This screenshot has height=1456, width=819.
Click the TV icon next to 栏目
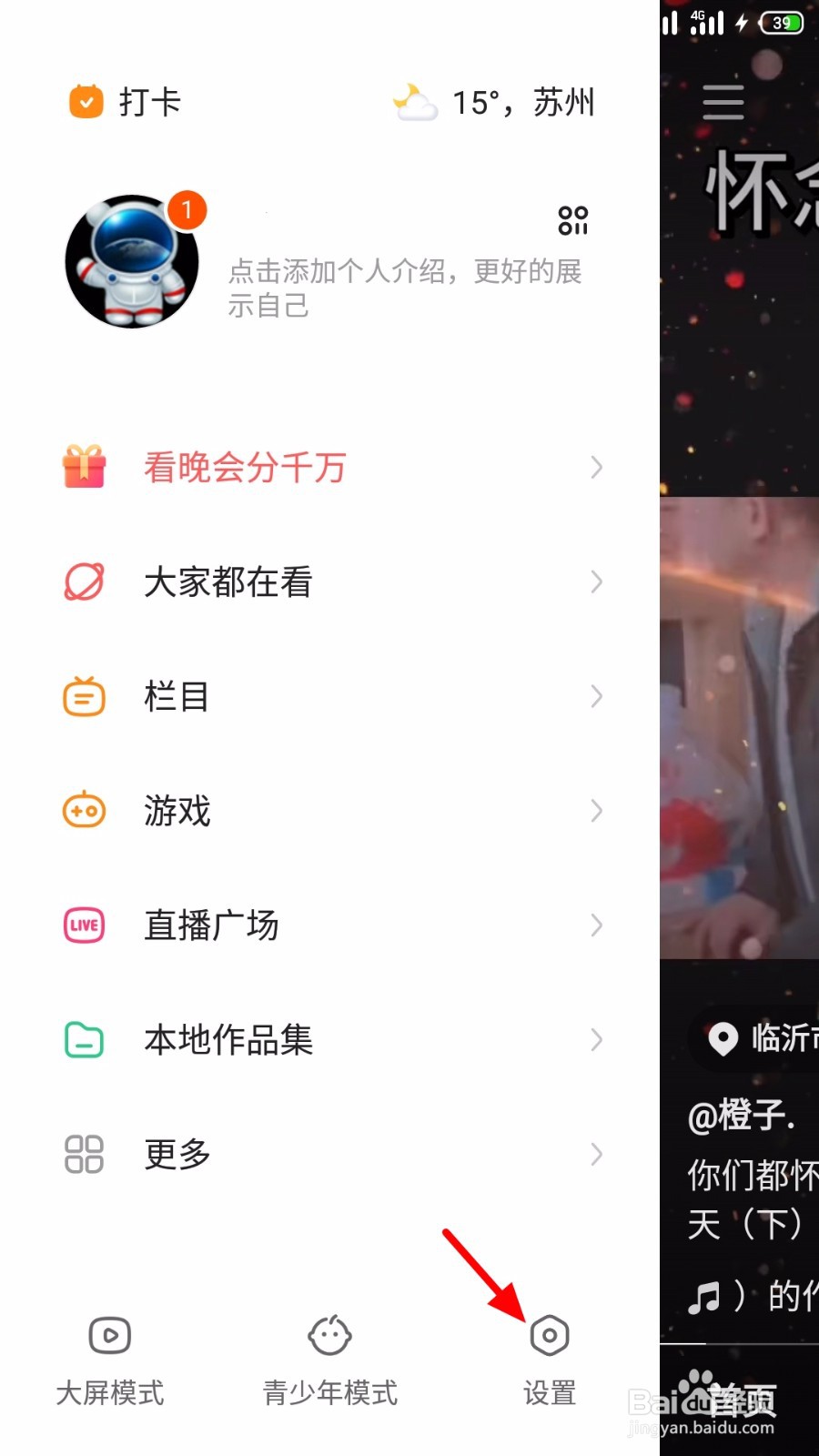coord(83,696)
